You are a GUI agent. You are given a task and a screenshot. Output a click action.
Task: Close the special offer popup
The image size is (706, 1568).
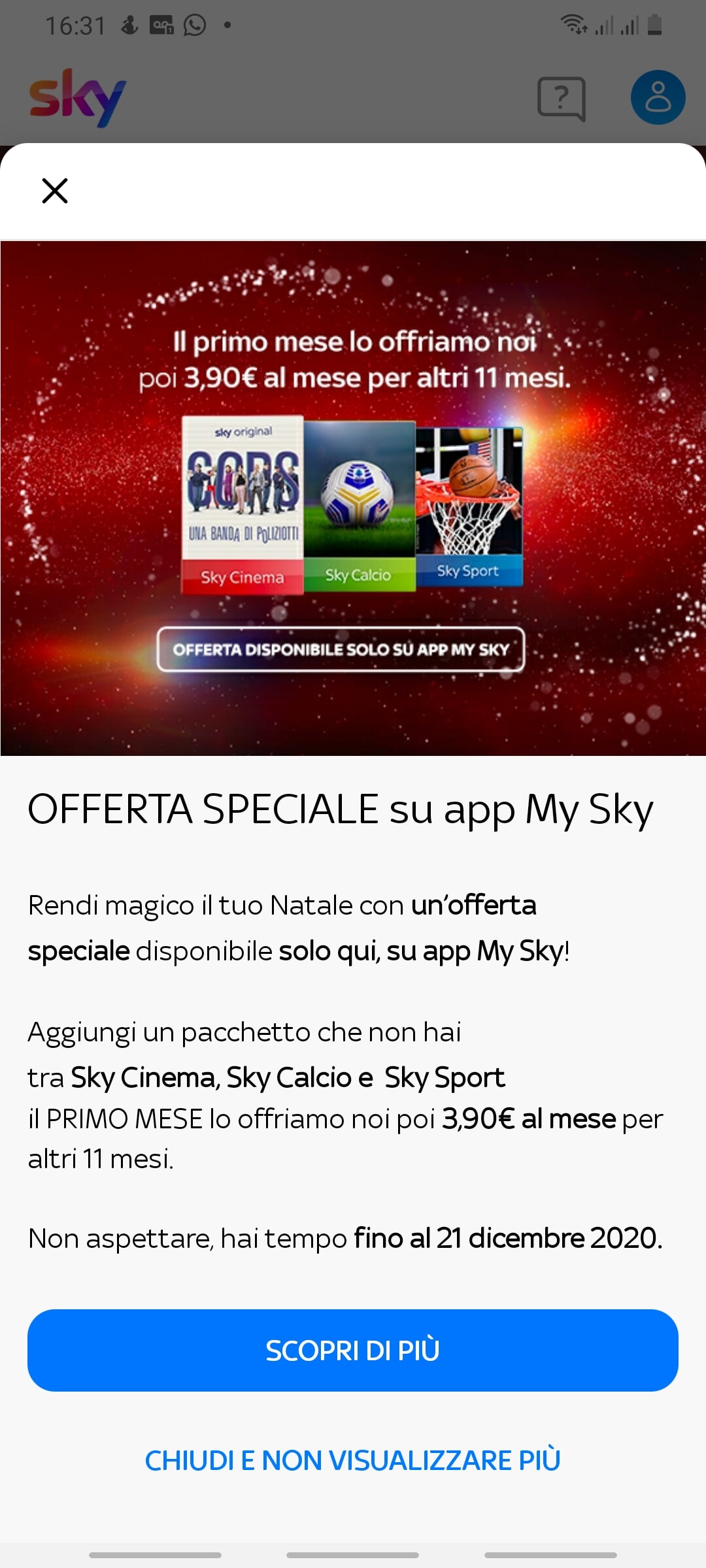coord(55,191)
